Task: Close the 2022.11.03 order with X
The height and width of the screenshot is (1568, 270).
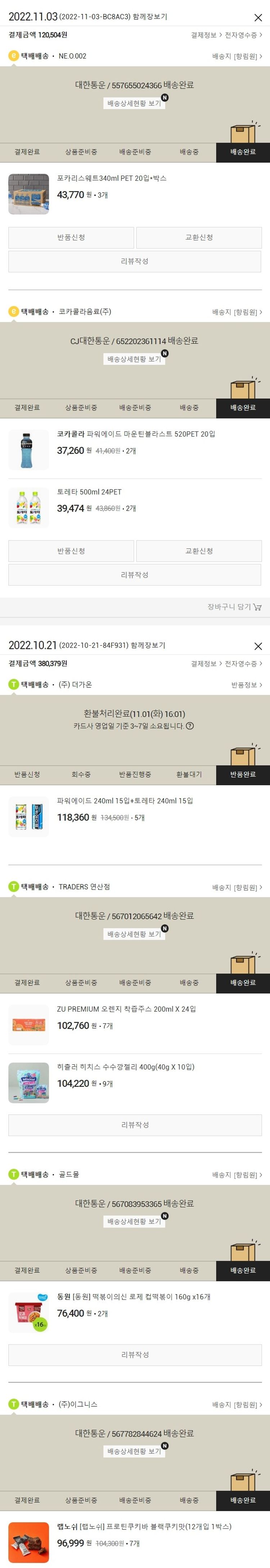Action: coord(258,18)
